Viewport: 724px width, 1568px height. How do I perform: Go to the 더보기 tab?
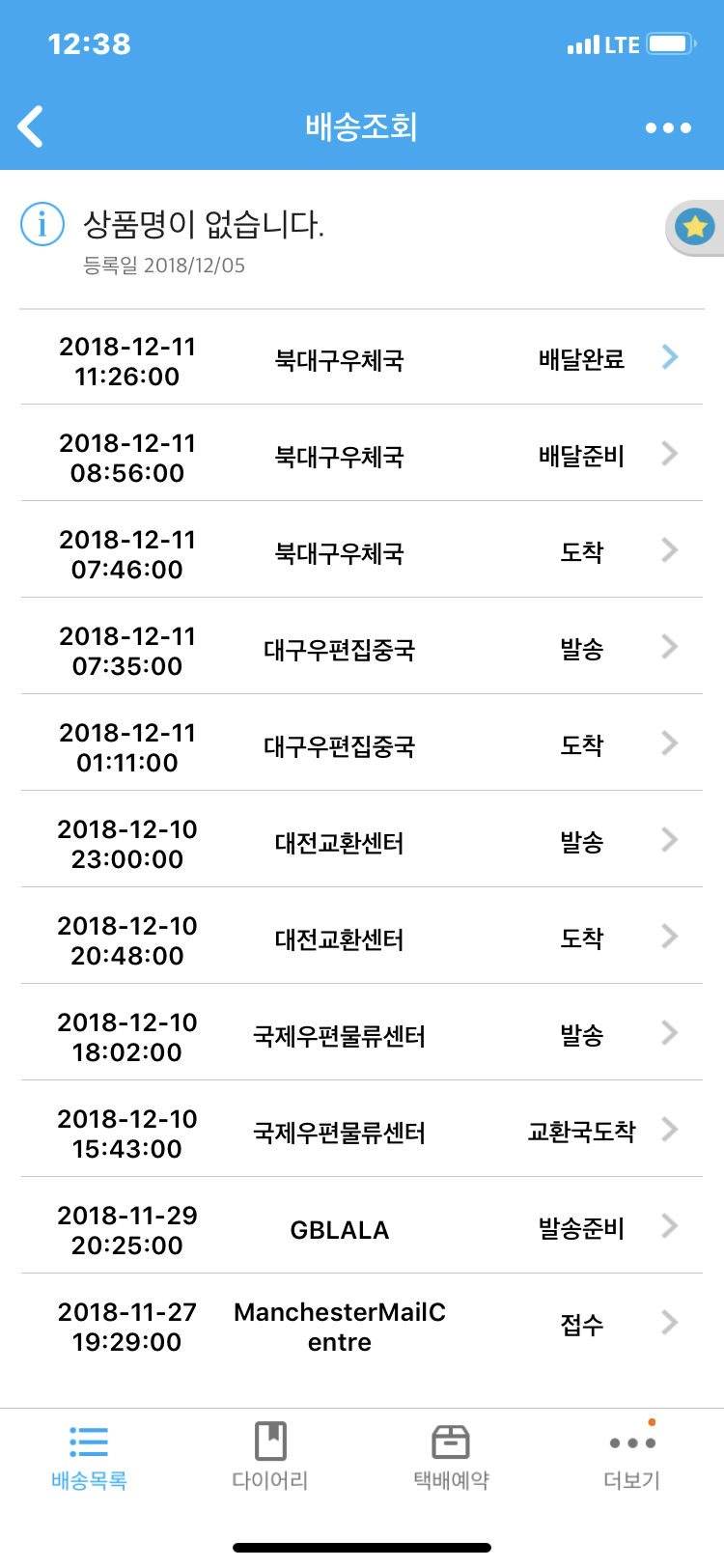click(632, 1456)
